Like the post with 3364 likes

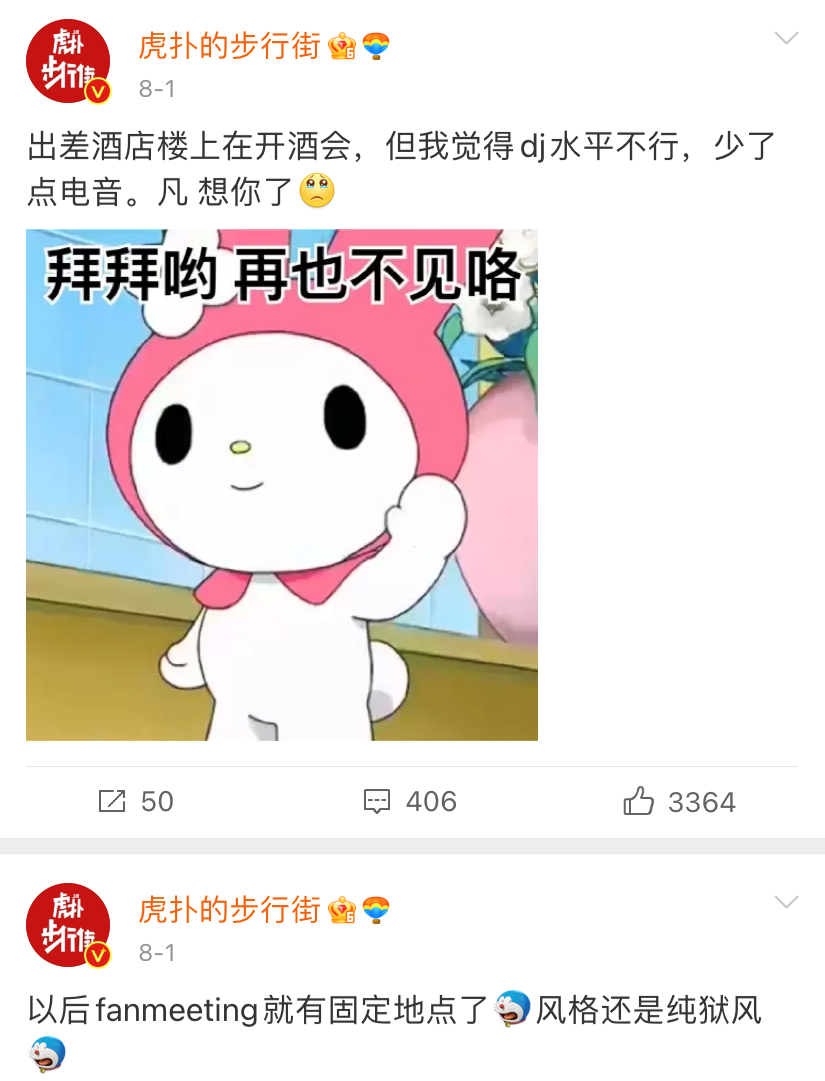tap(679, 801)
